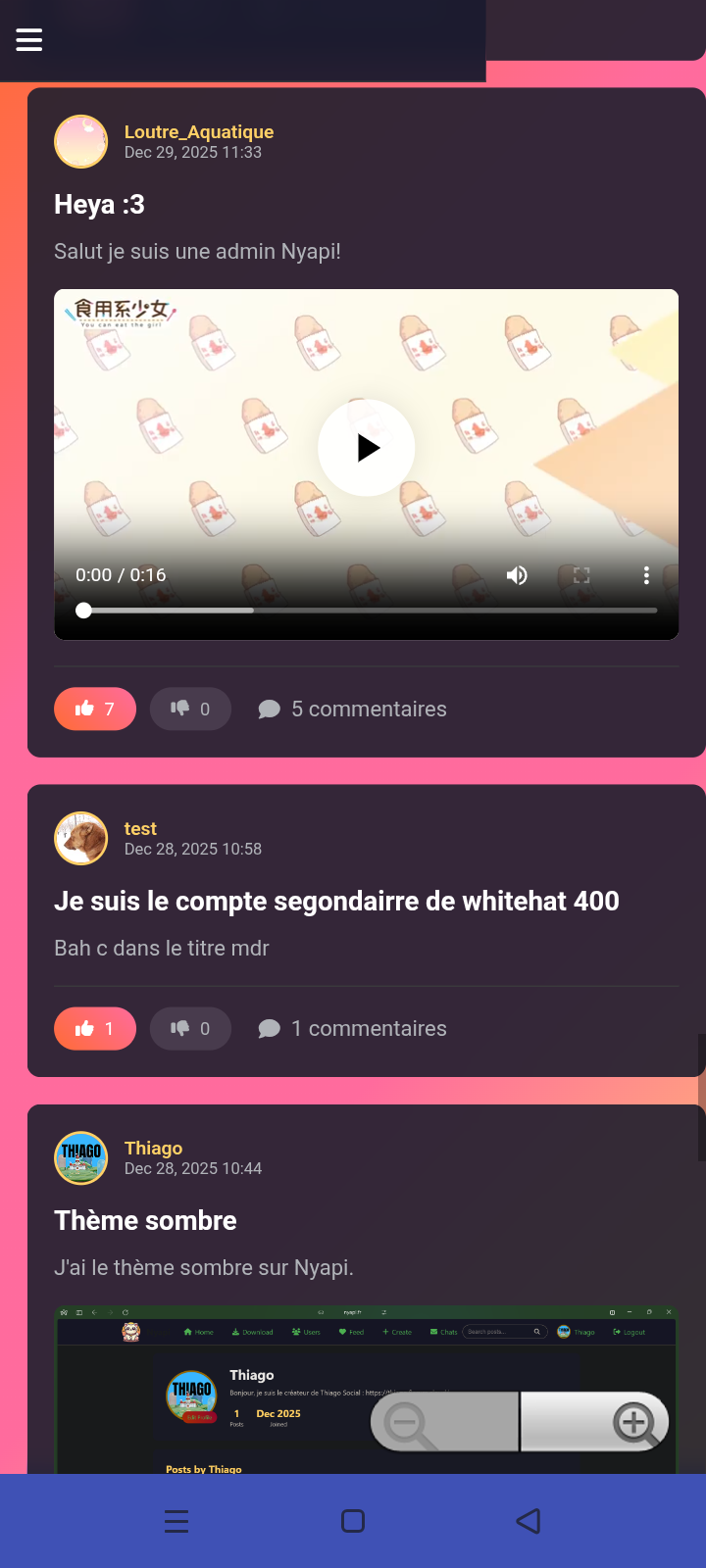Like Loutre_Aquatique's post with the thumbs up

tap(94, 708)
